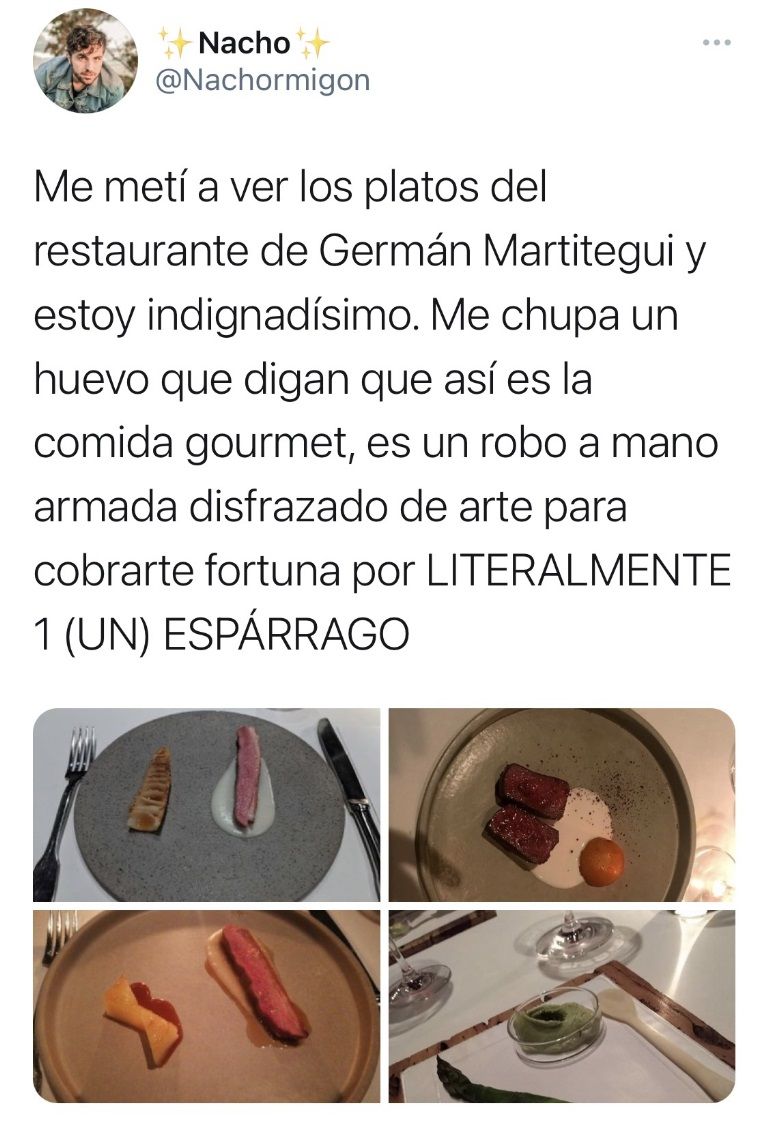Open the @Nachormigon profile handle
The height and width of the screenshot is (1131, 768).
pos(263,80)
